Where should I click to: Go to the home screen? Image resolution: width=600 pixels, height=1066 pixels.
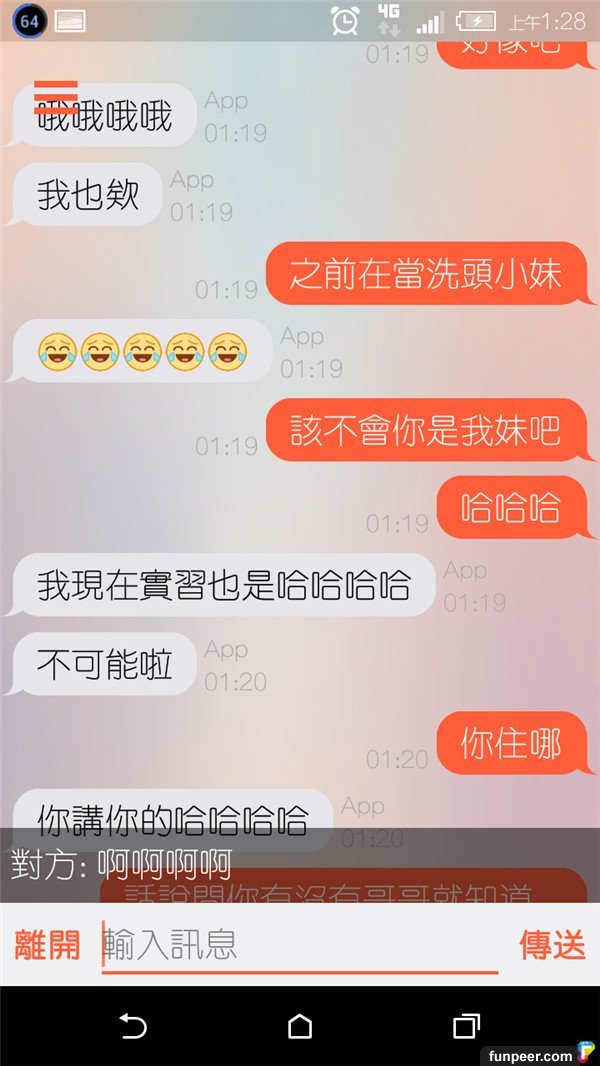(300, 1026)
